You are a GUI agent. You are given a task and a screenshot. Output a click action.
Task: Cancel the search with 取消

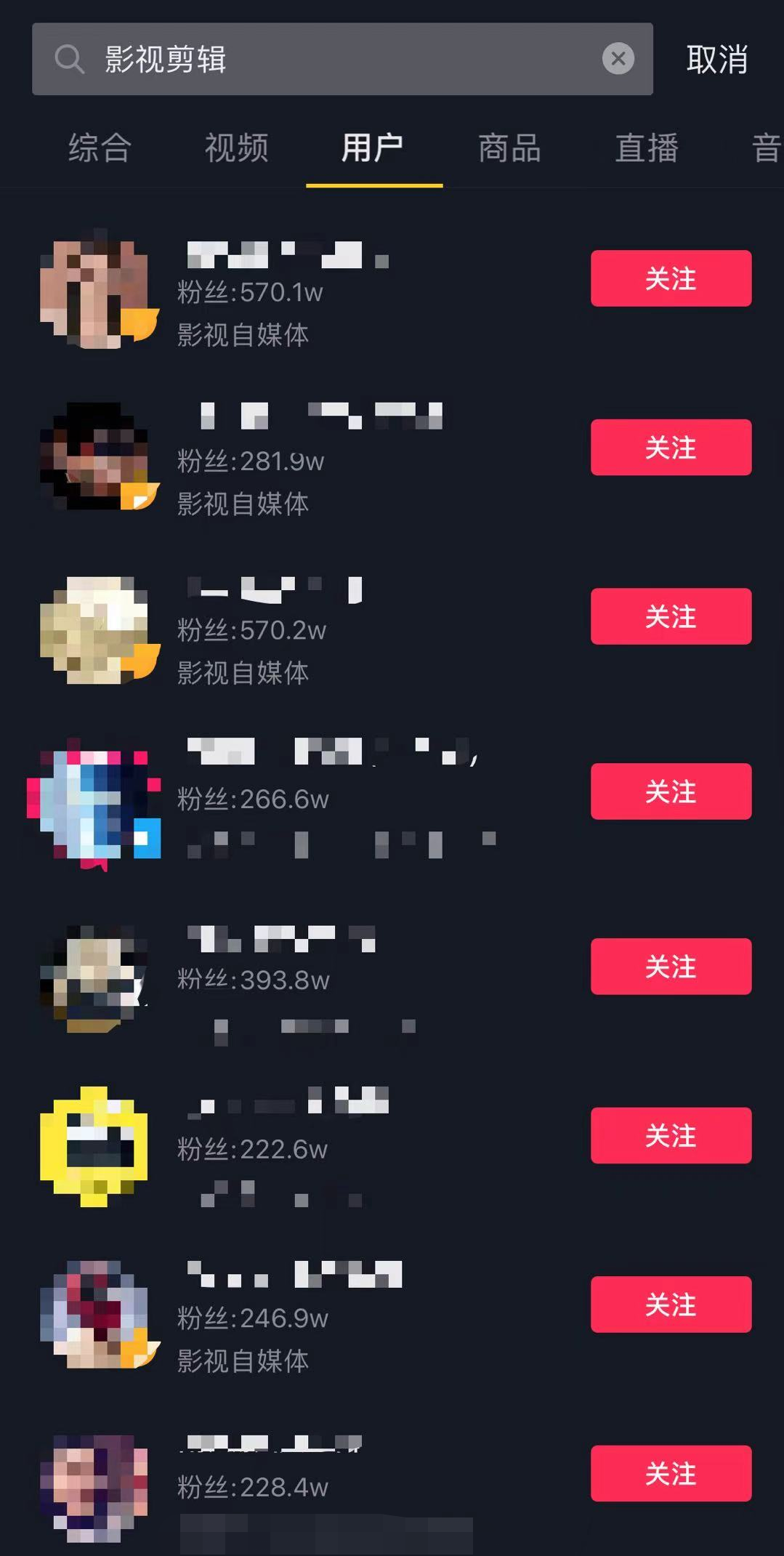[717, 60]
